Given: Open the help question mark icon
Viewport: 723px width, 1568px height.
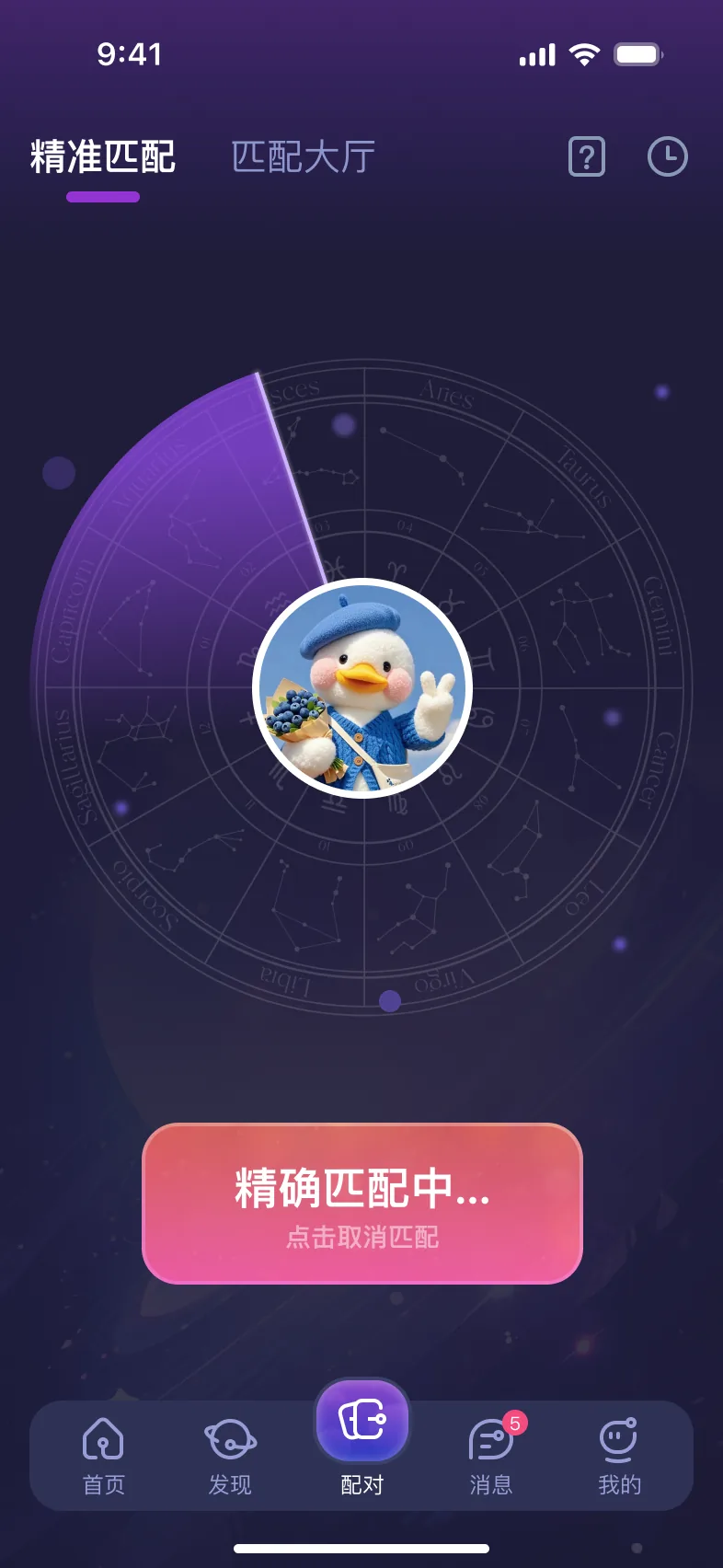Looking at the screenshot, I should coord(587,156).
